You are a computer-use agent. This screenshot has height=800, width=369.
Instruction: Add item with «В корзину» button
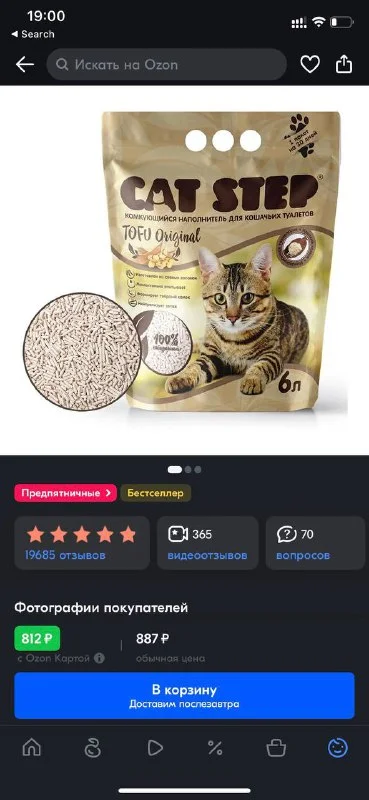pyautogui.click(x=184, y=695)
